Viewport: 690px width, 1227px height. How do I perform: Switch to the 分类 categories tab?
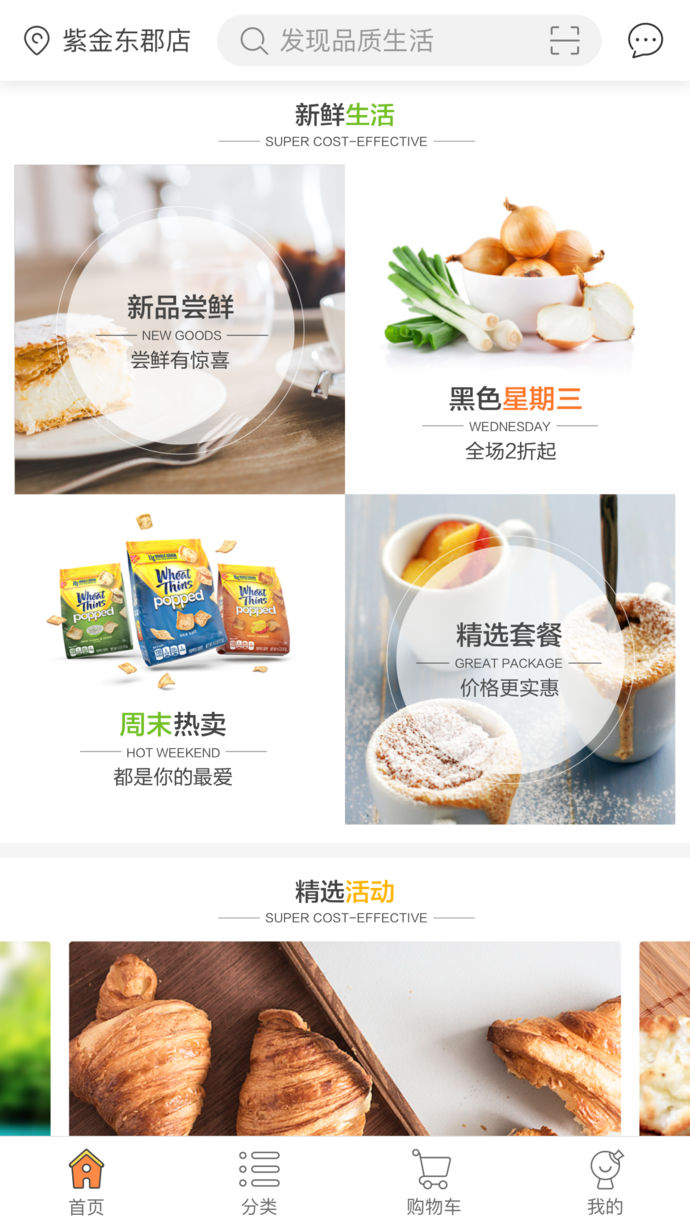(259, 1182)
